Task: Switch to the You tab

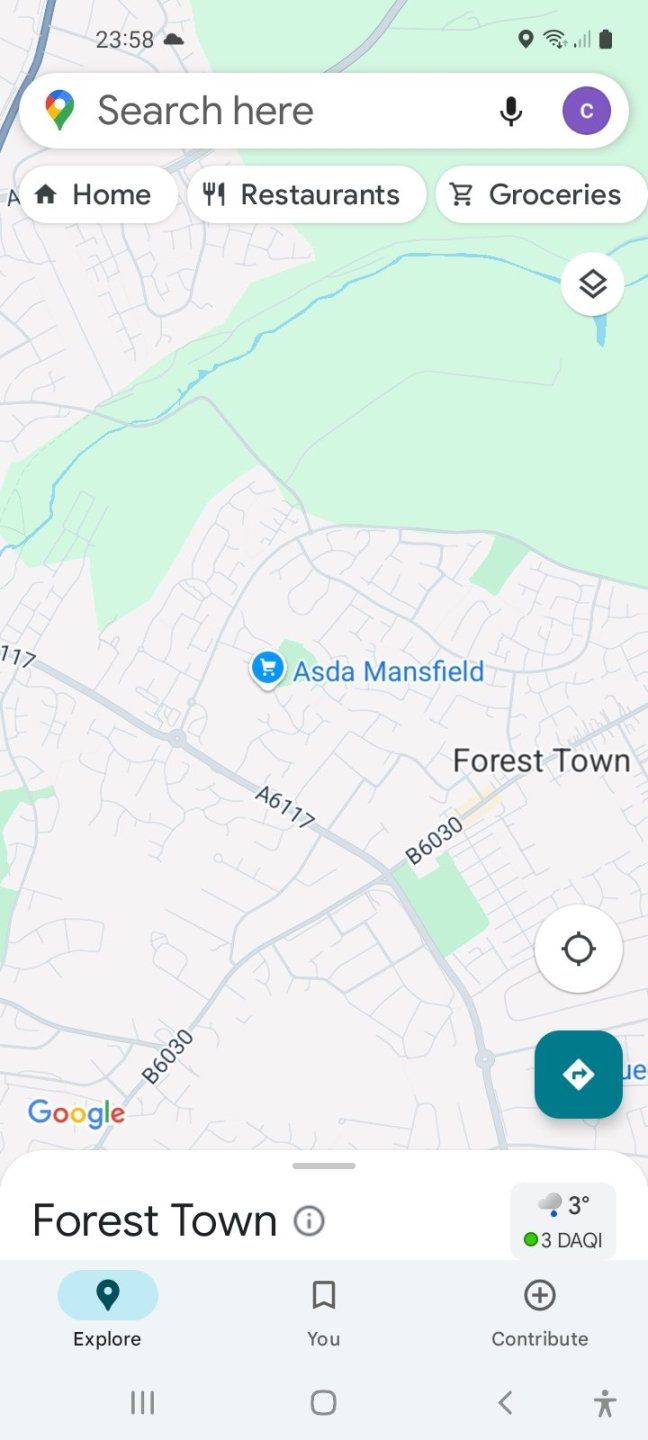Action: [x=323, y=1310]
